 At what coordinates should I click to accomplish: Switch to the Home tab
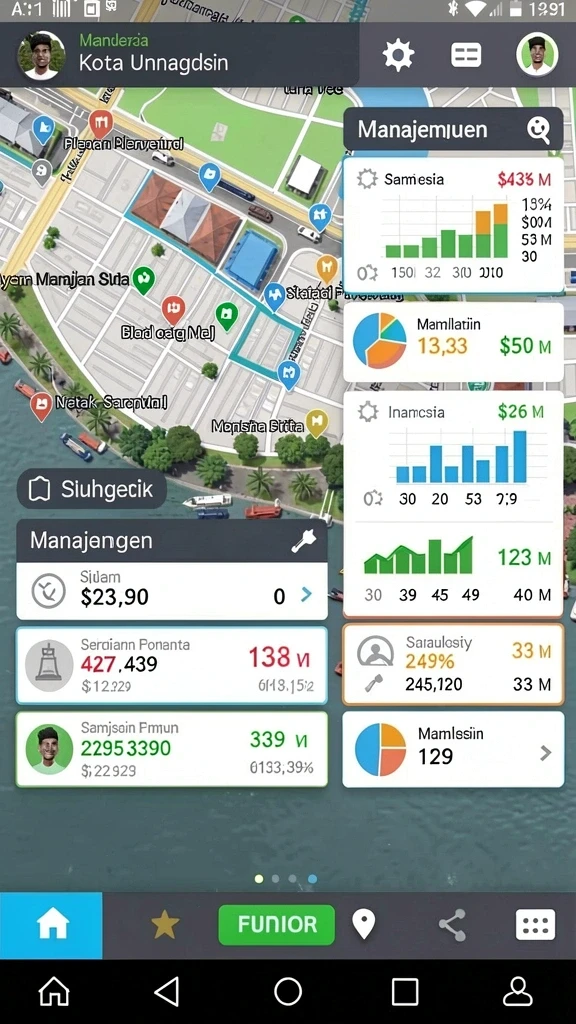51,925
